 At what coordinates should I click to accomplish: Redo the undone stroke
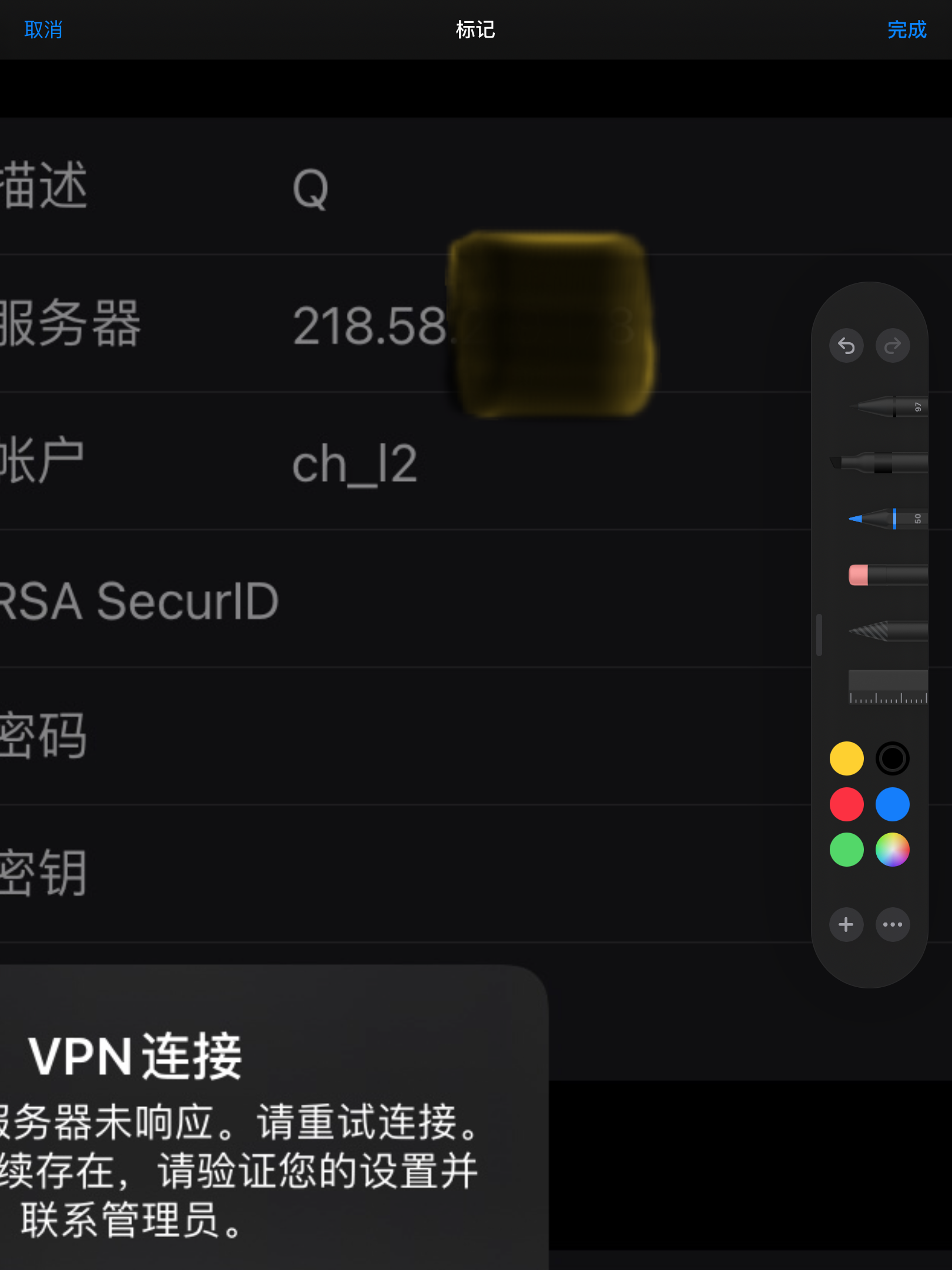pyautogui.click(x=893, y=345)
